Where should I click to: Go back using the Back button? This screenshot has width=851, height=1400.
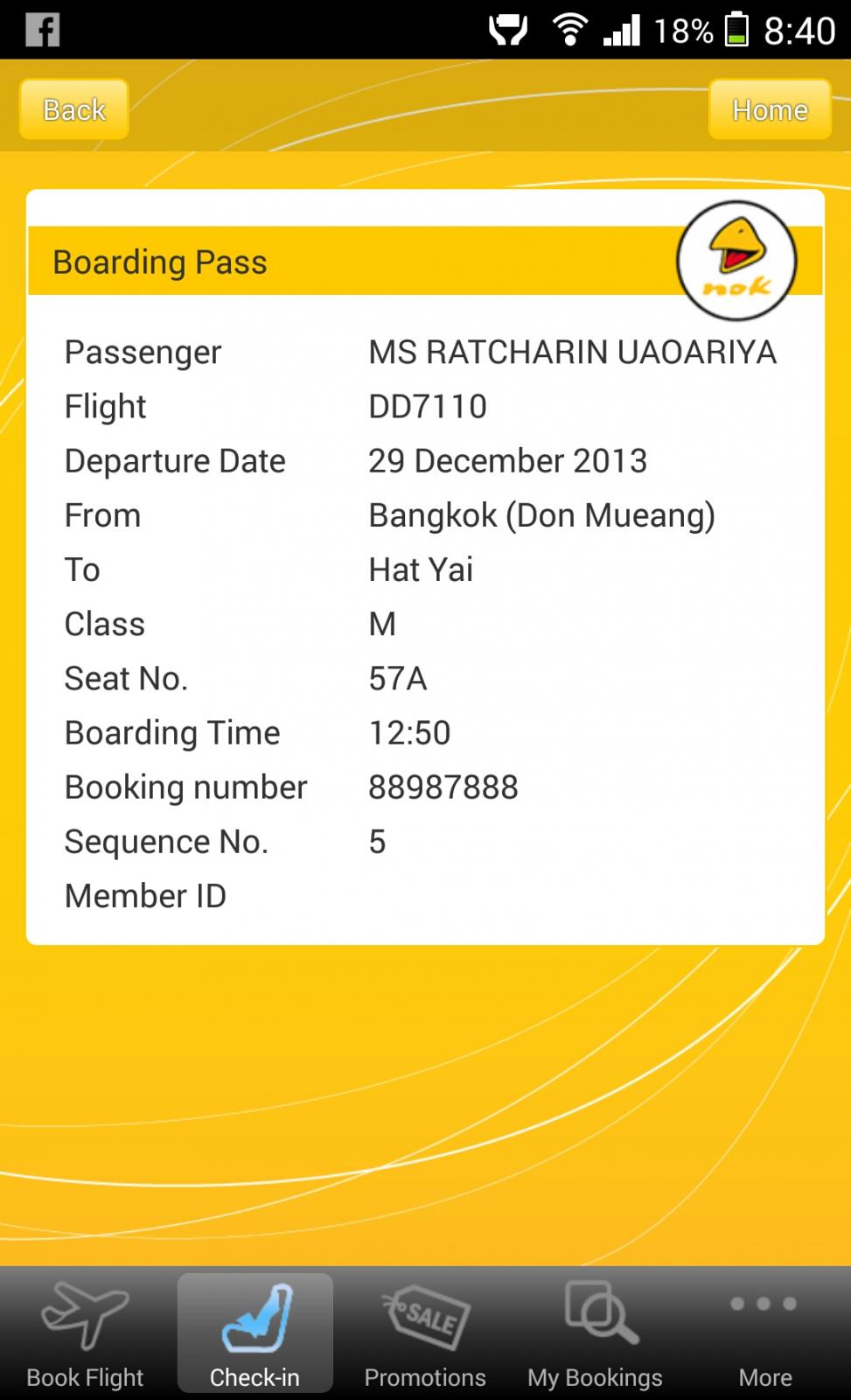[x=74, y=109]
